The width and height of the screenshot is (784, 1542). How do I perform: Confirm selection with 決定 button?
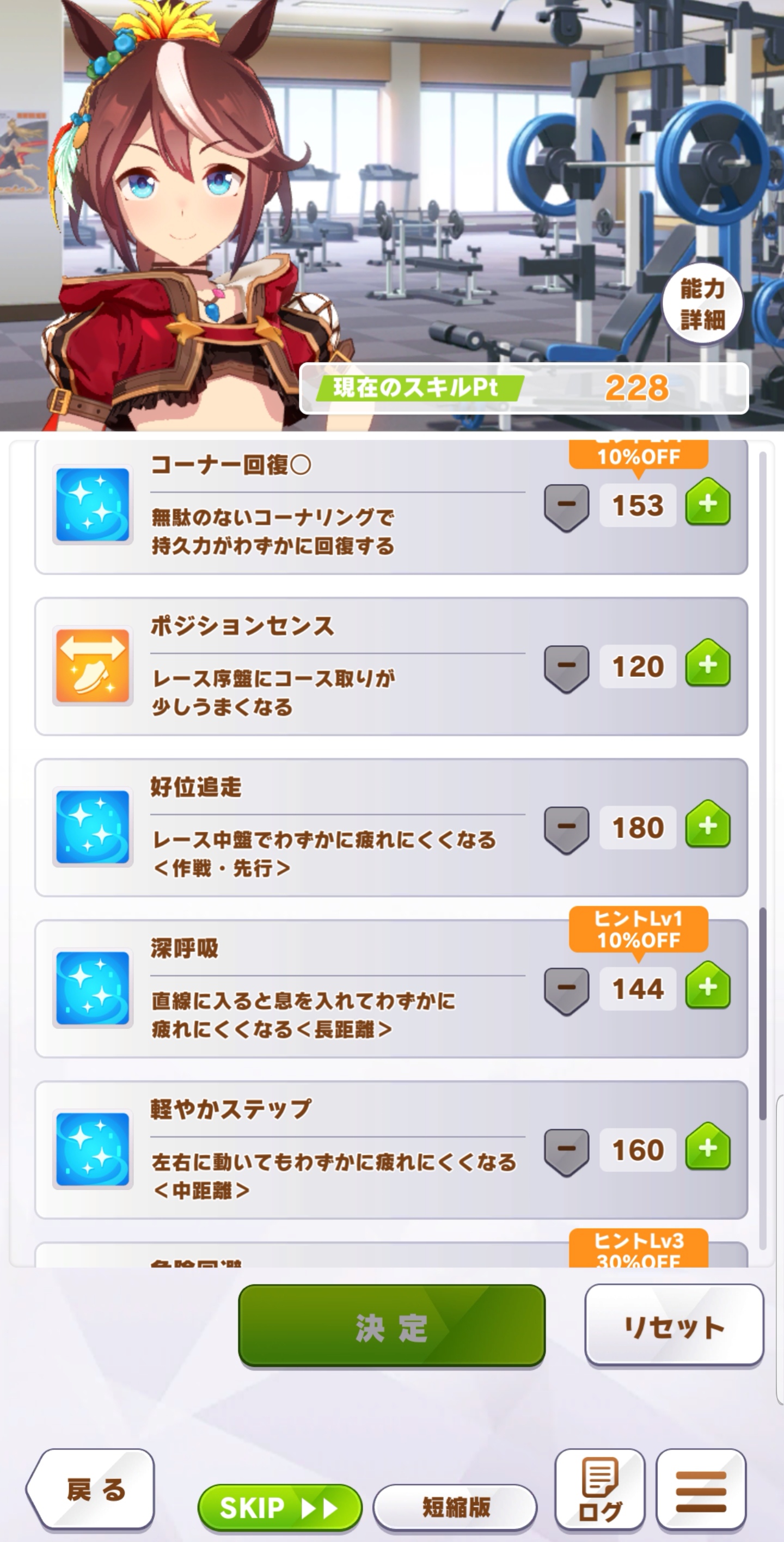pyautogui.click(x=391, y=1327)
